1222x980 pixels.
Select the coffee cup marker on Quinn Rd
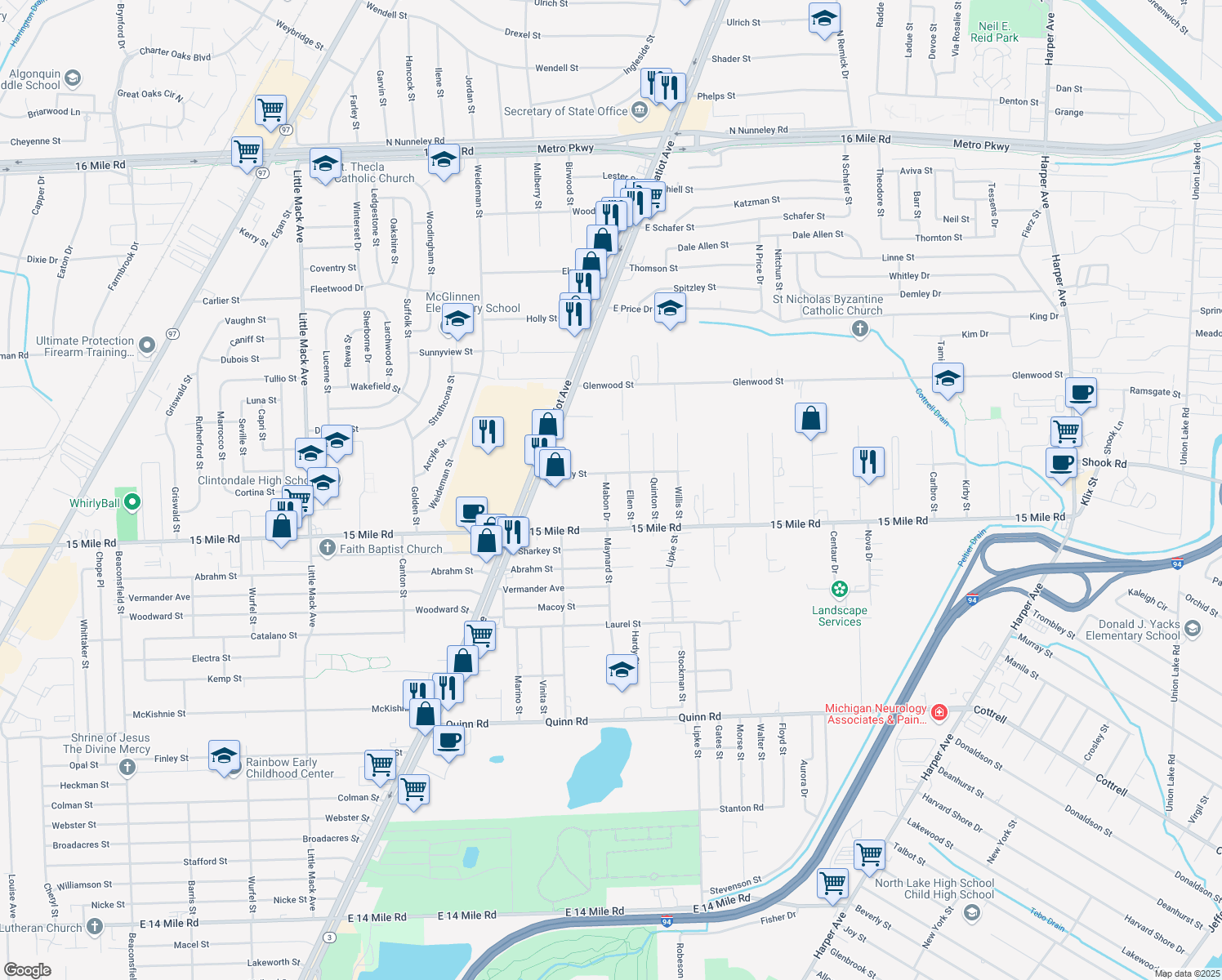(x=448, y=741)
